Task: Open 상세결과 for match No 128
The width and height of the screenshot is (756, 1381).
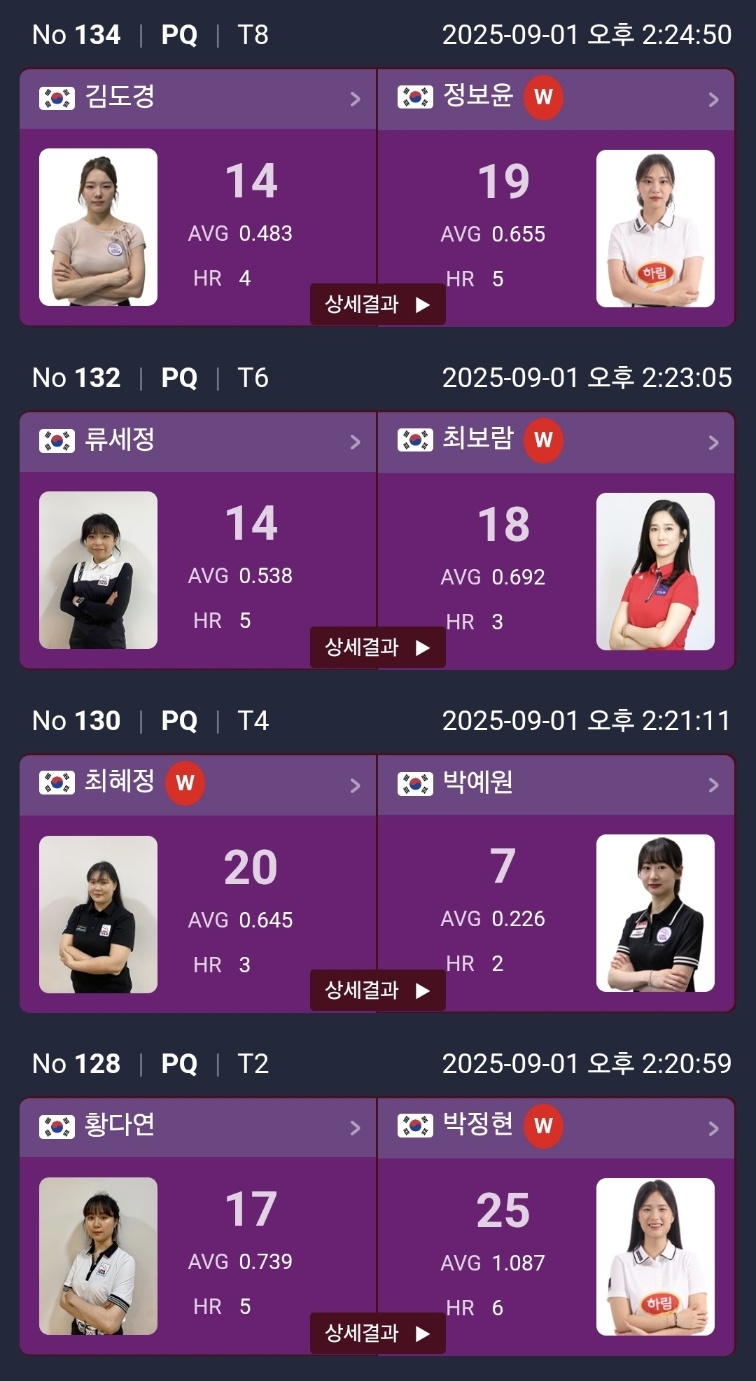Action: [377, 1333]
